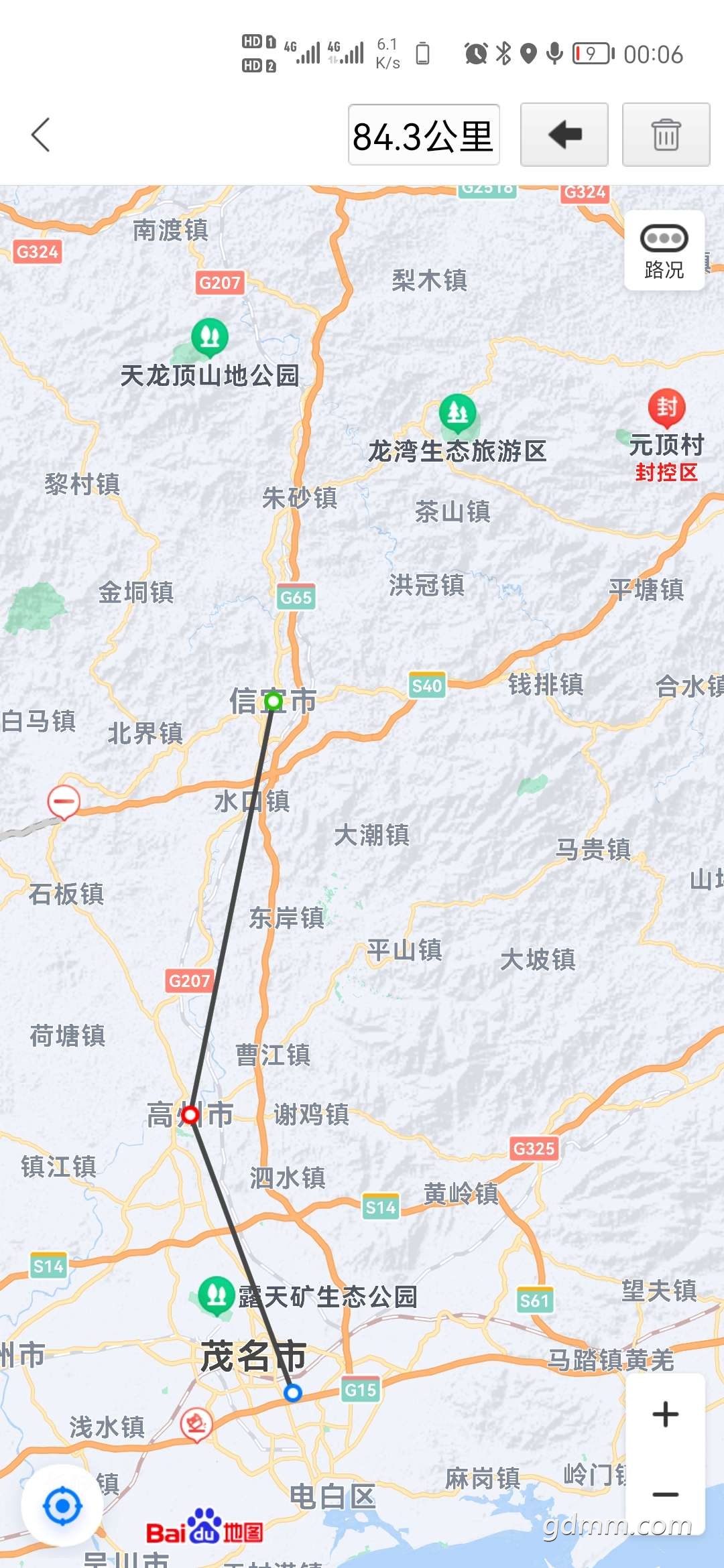Image resolution: width=724 pixels, height=1568 pixels.
Task: Open the 露天矿生态公园 marker
Action: tap(217, 1295)
